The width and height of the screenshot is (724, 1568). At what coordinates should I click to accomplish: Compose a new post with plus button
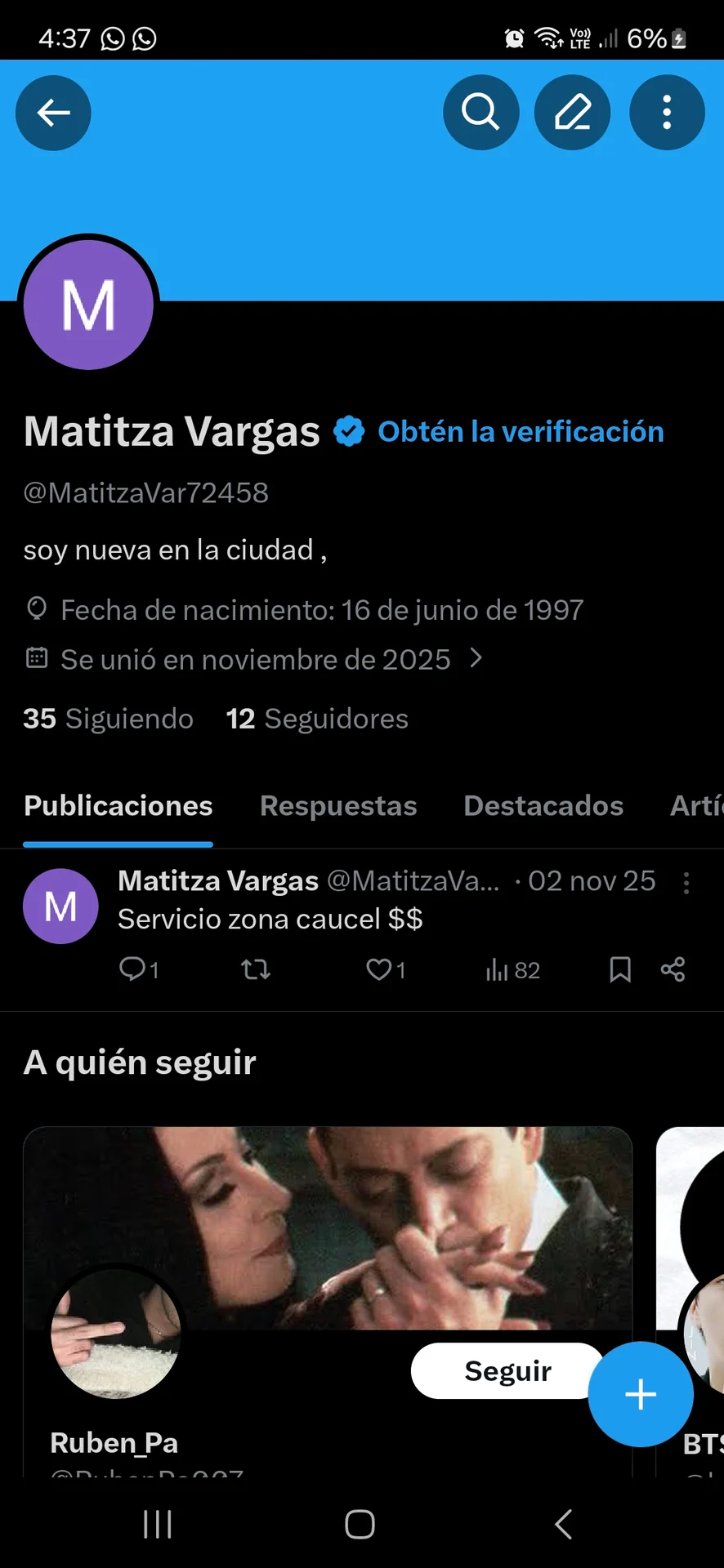click(641, 1394)
